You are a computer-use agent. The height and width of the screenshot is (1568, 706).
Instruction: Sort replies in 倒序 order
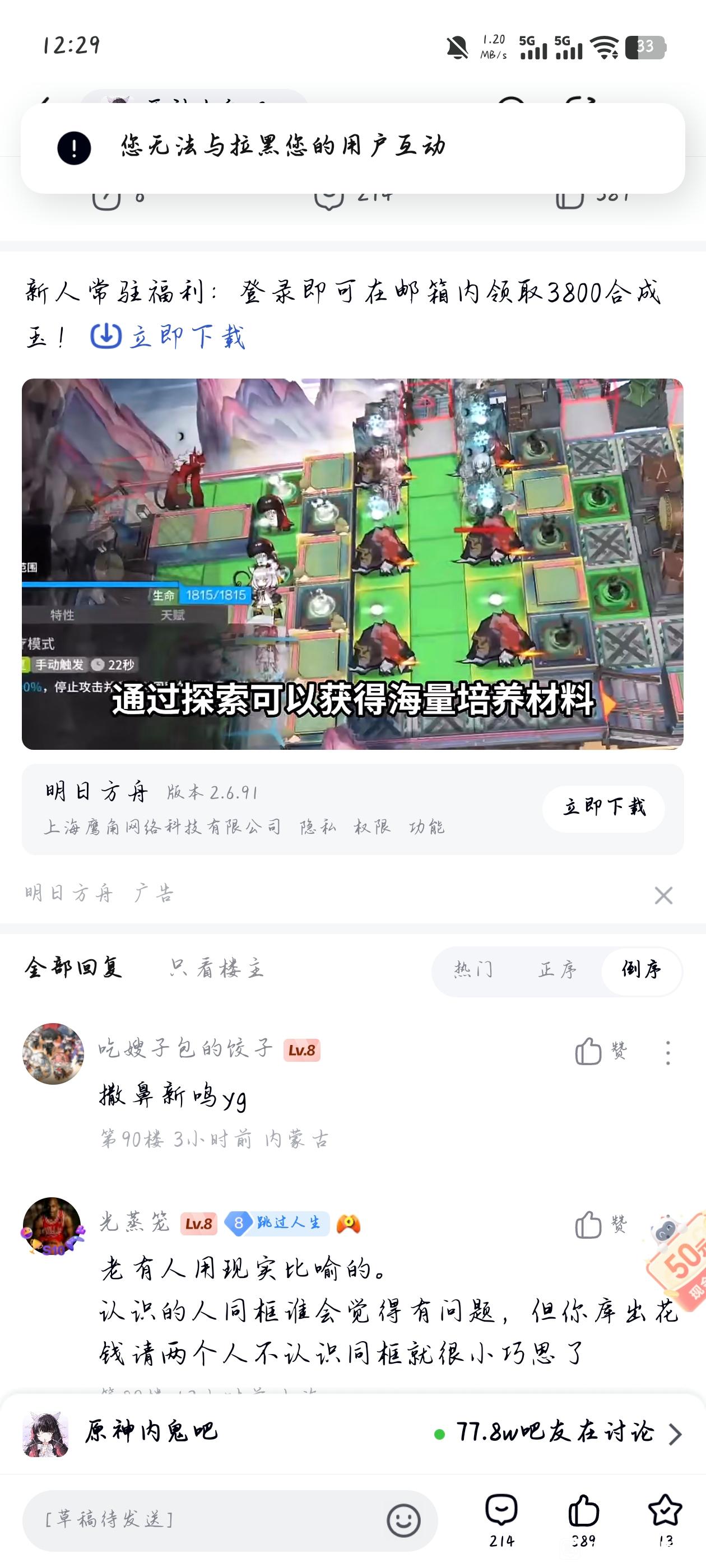pyautogui.click(x=641, y=970)
